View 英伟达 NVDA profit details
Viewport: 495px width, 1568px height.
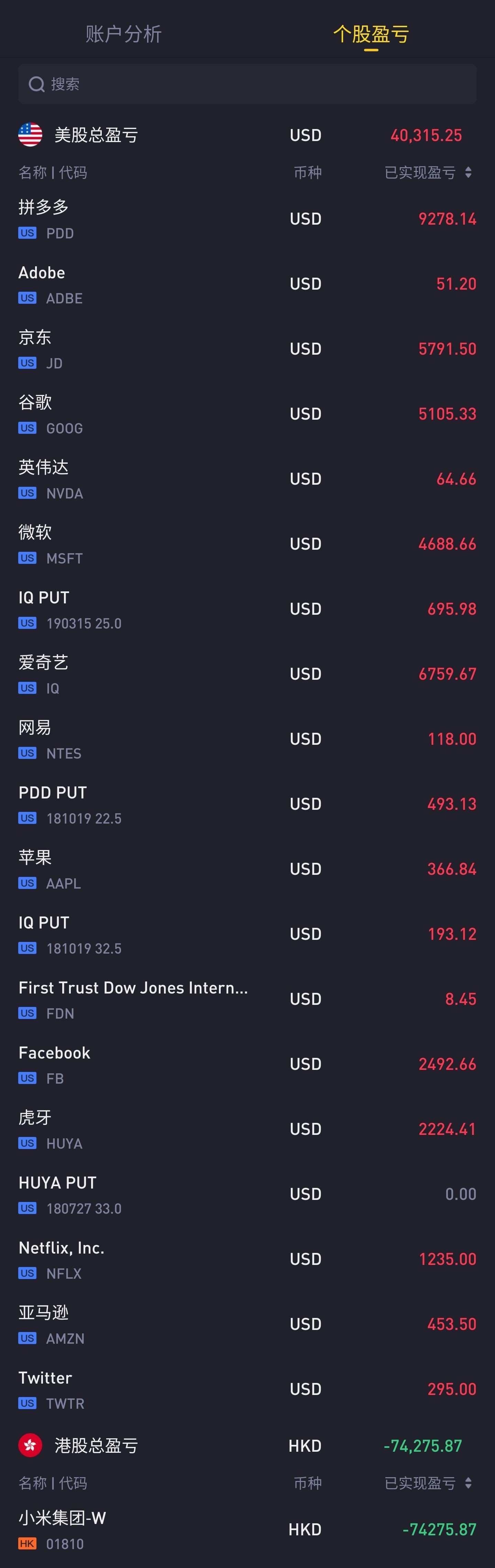247,480
